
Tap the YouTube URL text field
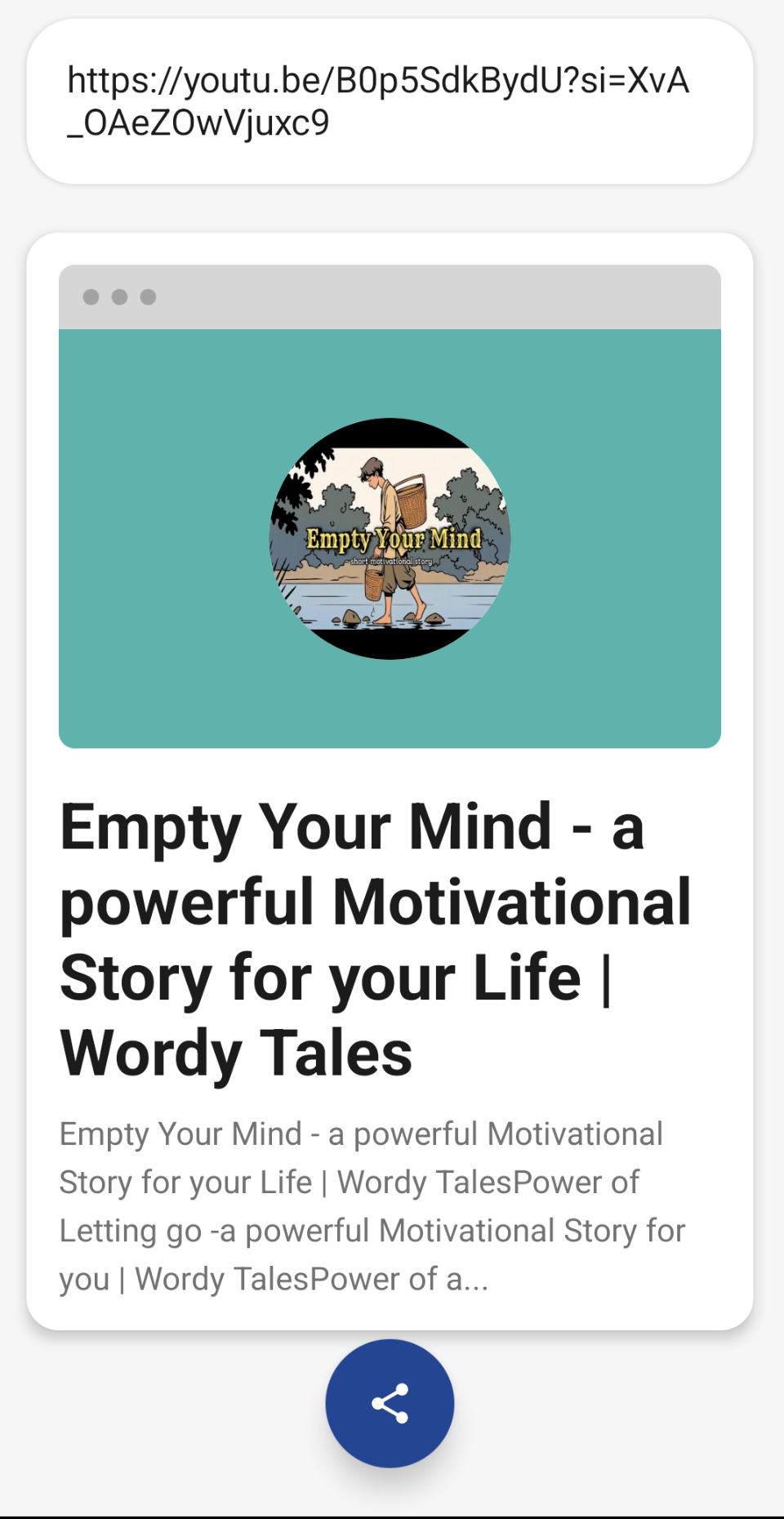coord(390,102)
